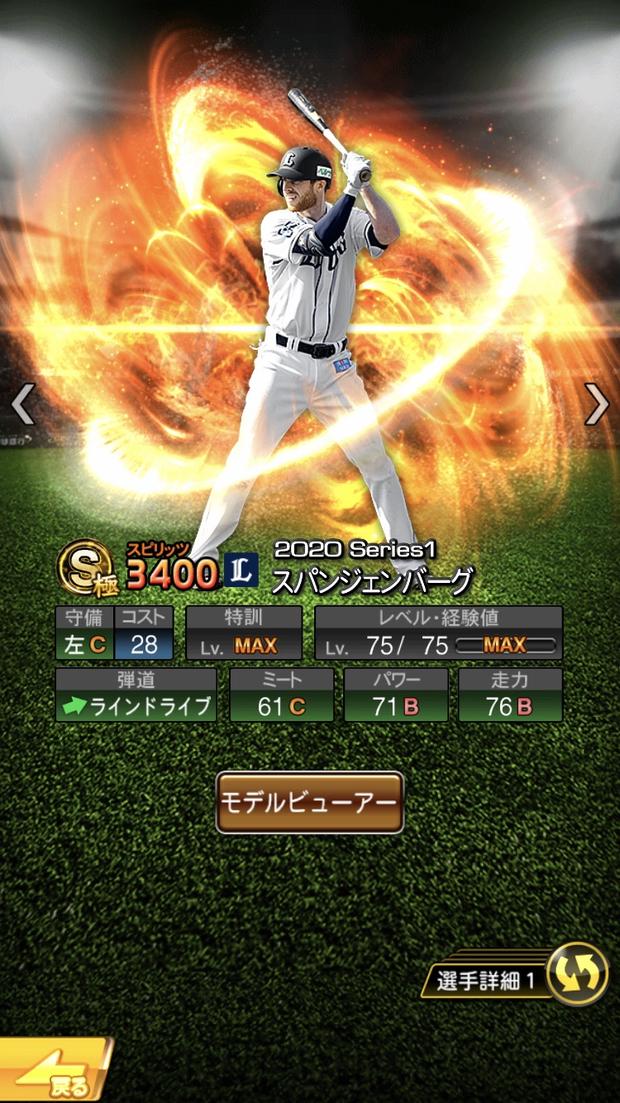Image resolution: width=620 pixels, height=1103 pixels.
Task: Go to the next player with right arrow
Action: click(x=597, y=405)
